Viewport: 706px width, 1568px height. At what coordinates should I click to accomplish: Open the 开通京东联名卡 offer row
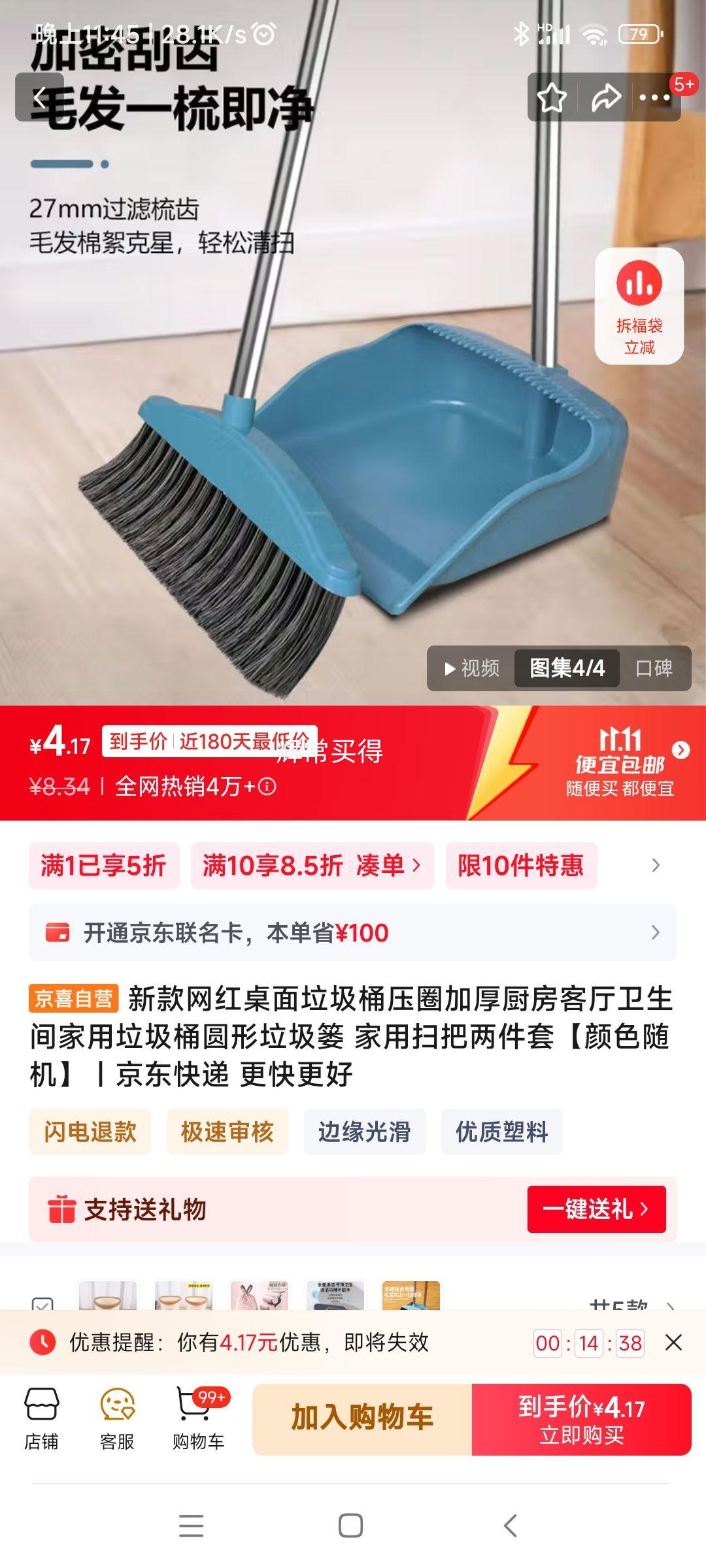point(353,932)
